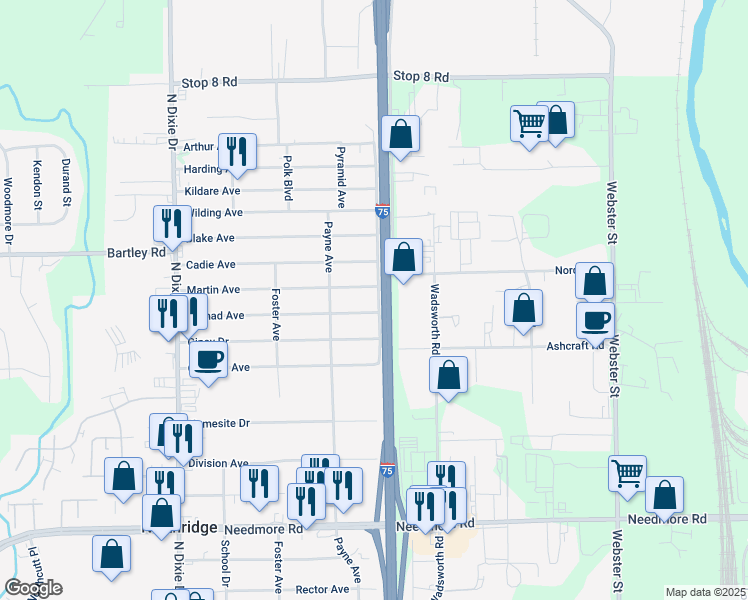The width and height of the screenshot is (748, 600).
Task: Open the restaurant marker on Foster Ave near Division Ave
Action: 259,485
